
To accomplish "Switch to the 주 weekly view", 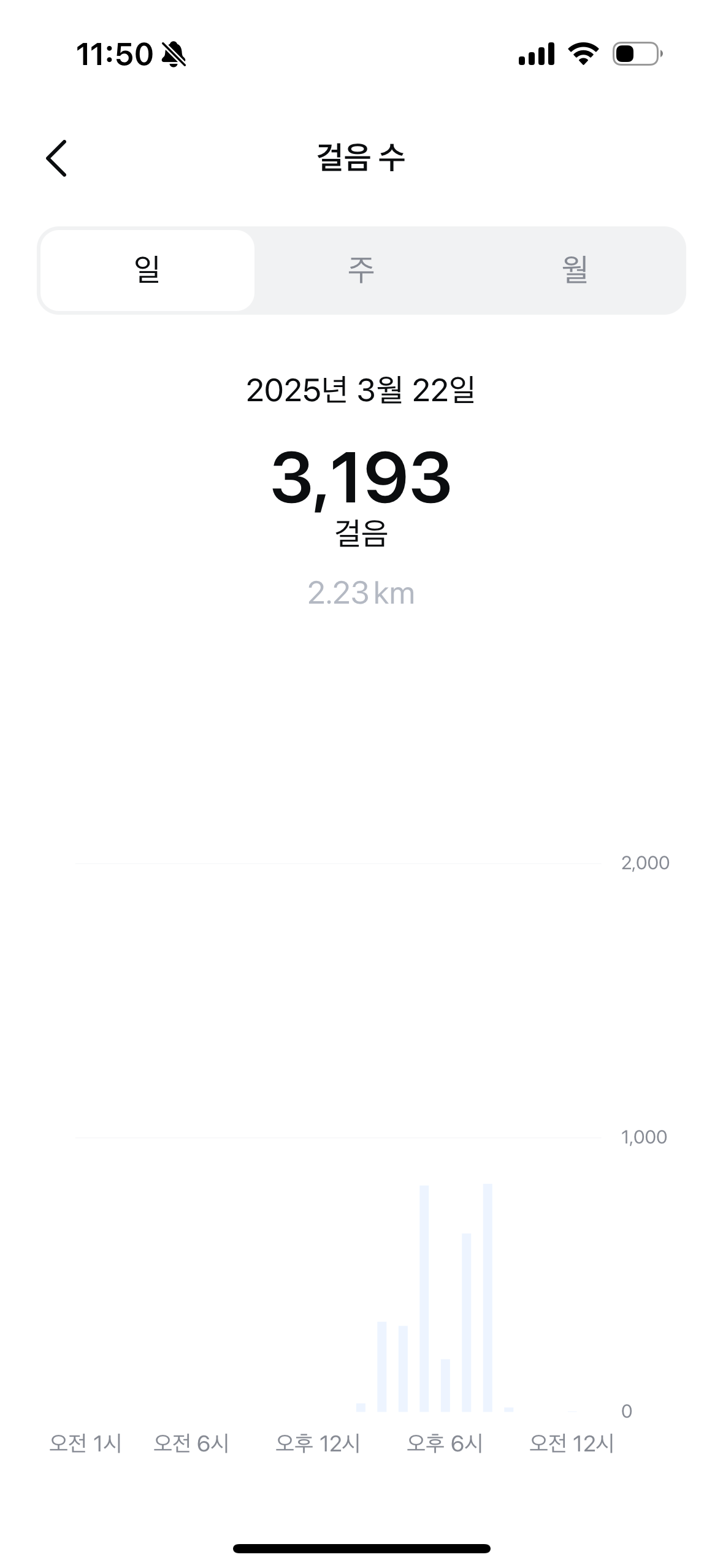I will click(x=361, y=271).
